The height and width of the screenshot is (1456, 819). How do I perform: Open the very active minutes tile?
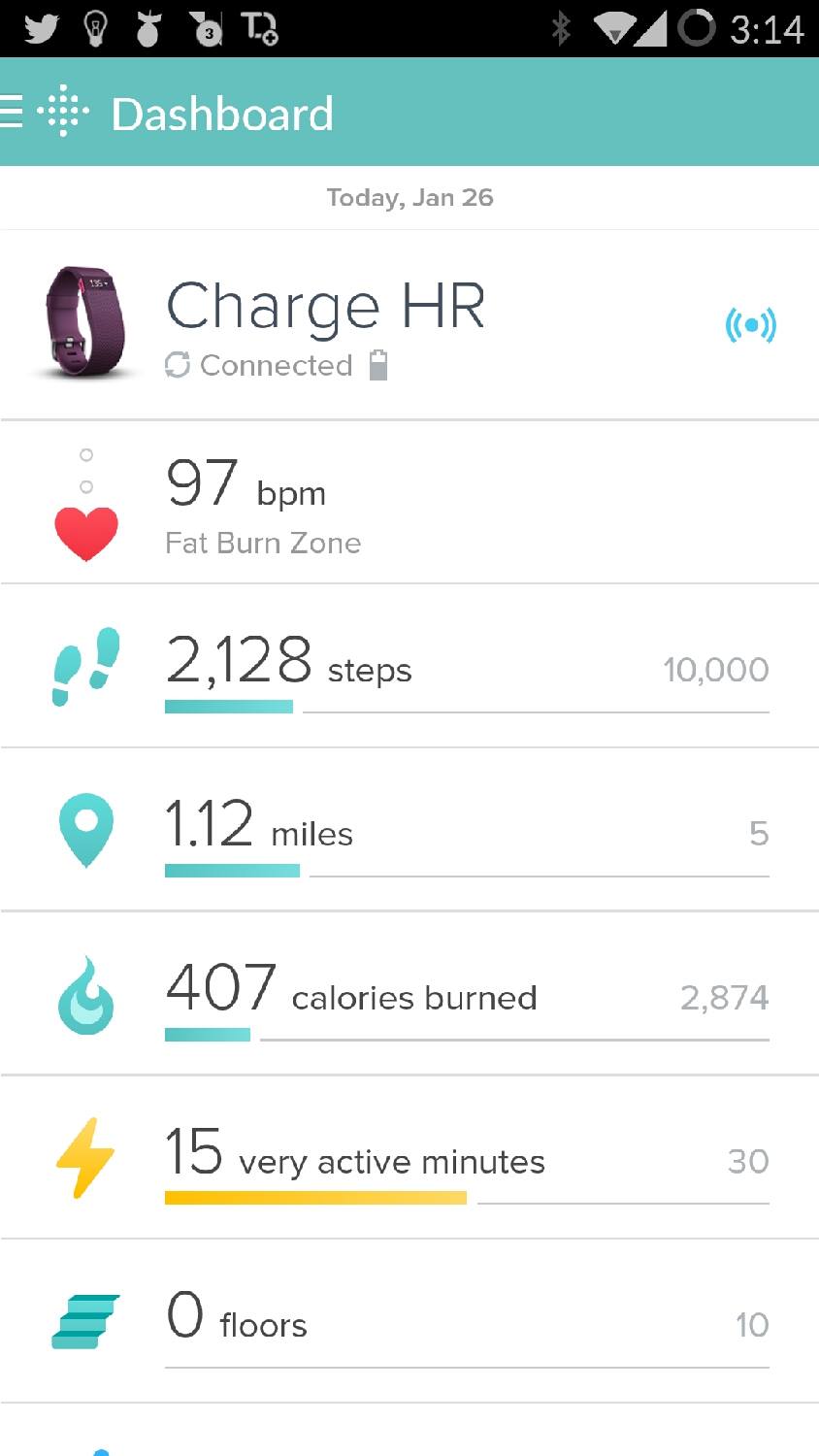tap(409, 1158)
